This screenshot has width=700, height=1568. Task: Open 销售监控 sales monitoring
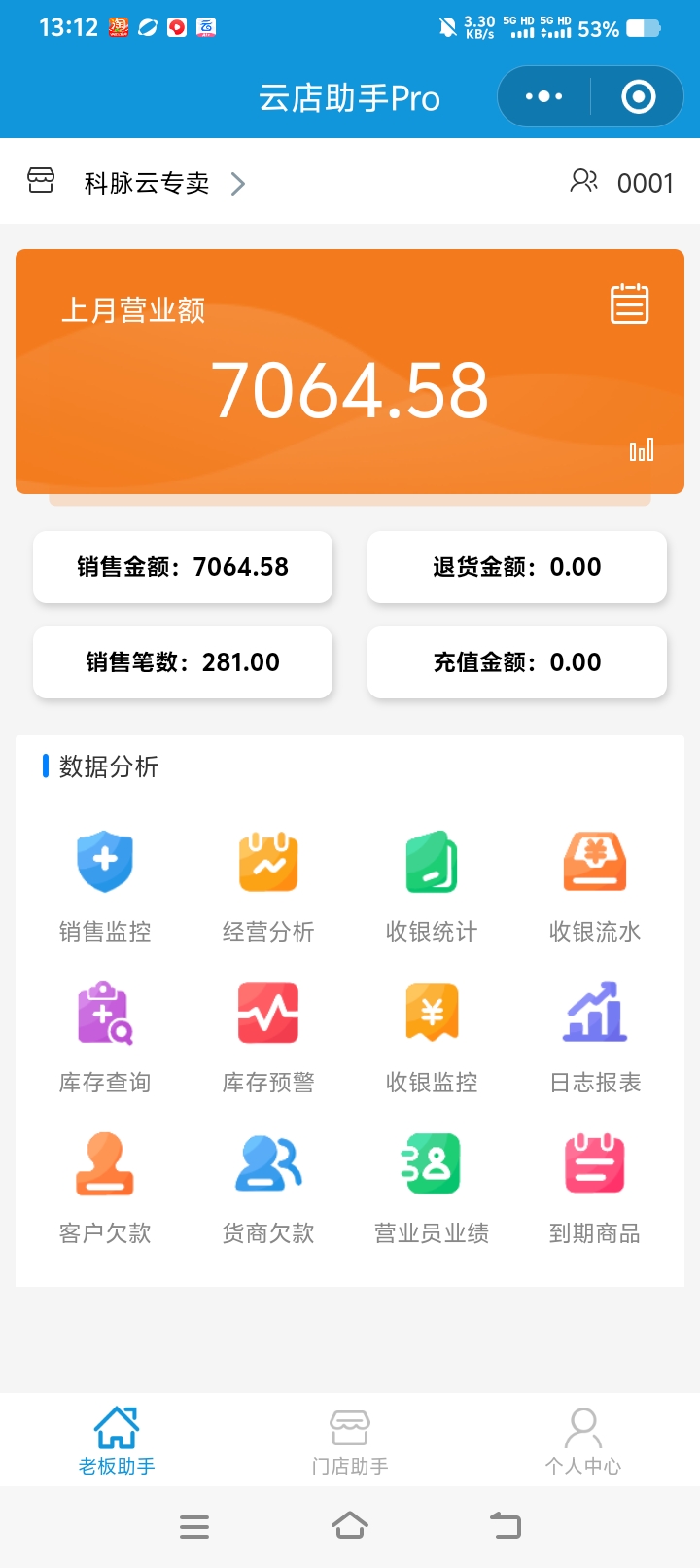click(x=105, y=885)
